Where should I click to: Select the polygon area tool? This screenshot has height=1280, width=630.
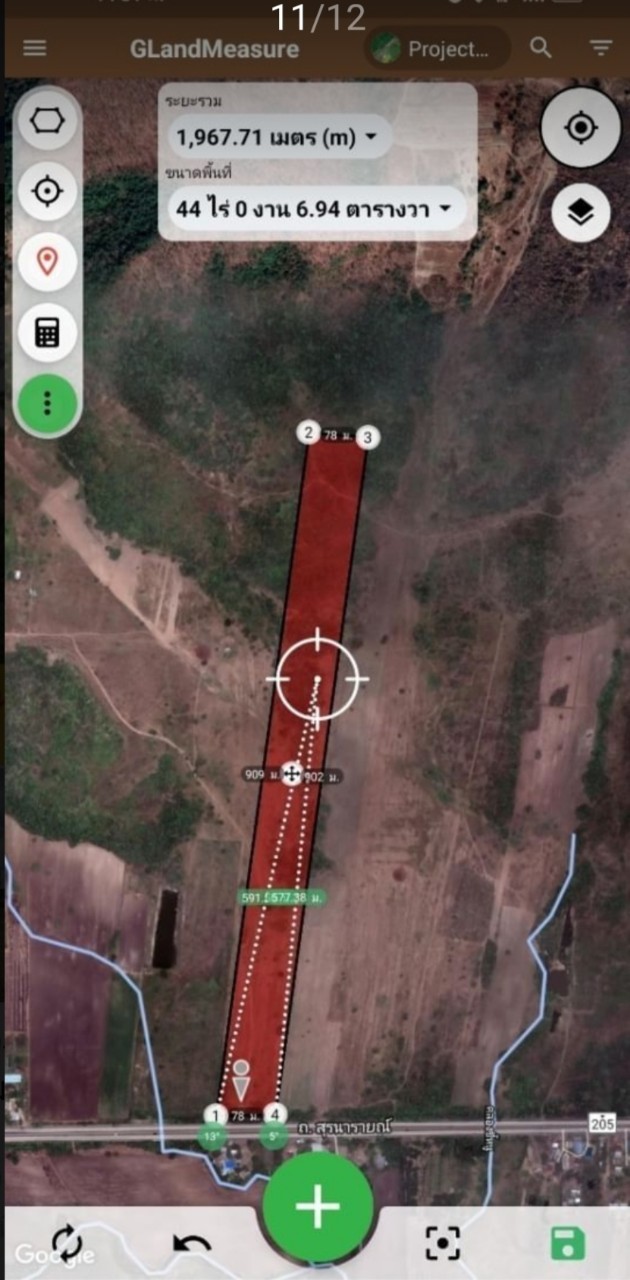click(47, 120)
